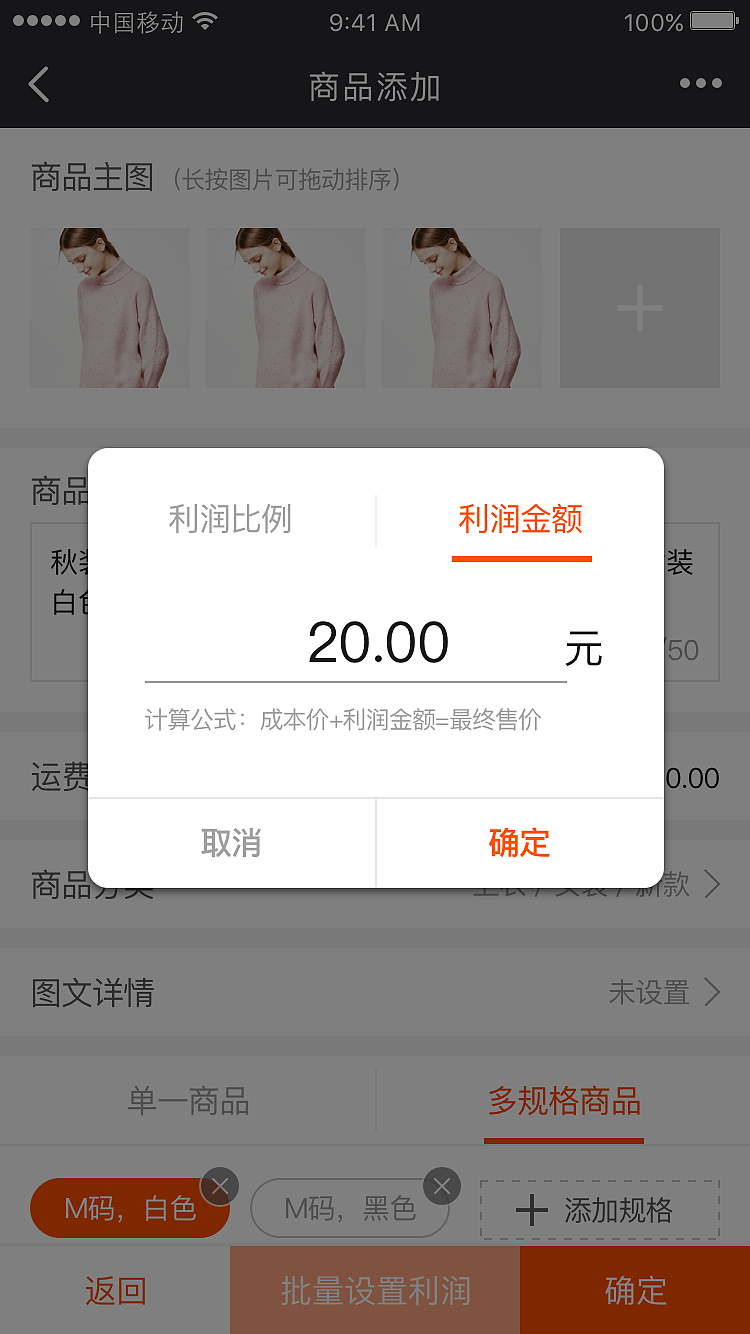Switch to 单一商品 mode
The width and height of the screenshot is (750, 1334).
[x=187, y=1100]
